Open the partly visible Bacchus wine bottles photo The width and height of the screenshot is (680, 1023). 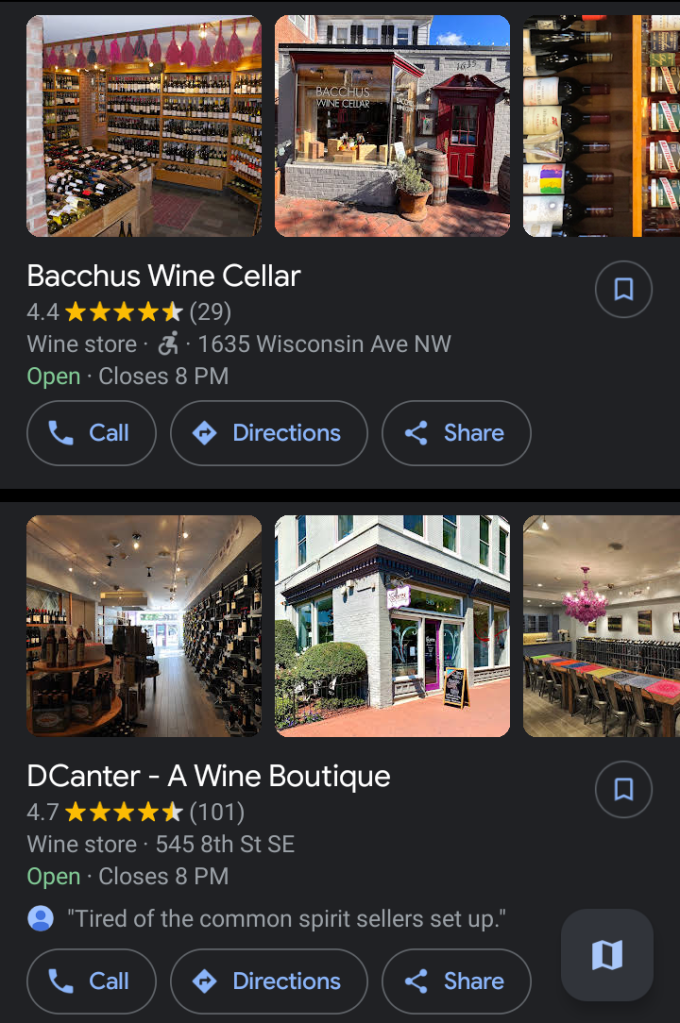(601, 126)
